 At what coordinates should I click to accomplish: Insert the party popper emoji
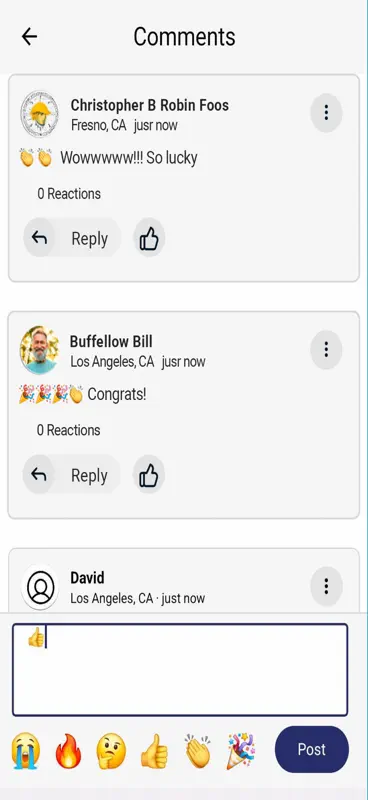241,751
